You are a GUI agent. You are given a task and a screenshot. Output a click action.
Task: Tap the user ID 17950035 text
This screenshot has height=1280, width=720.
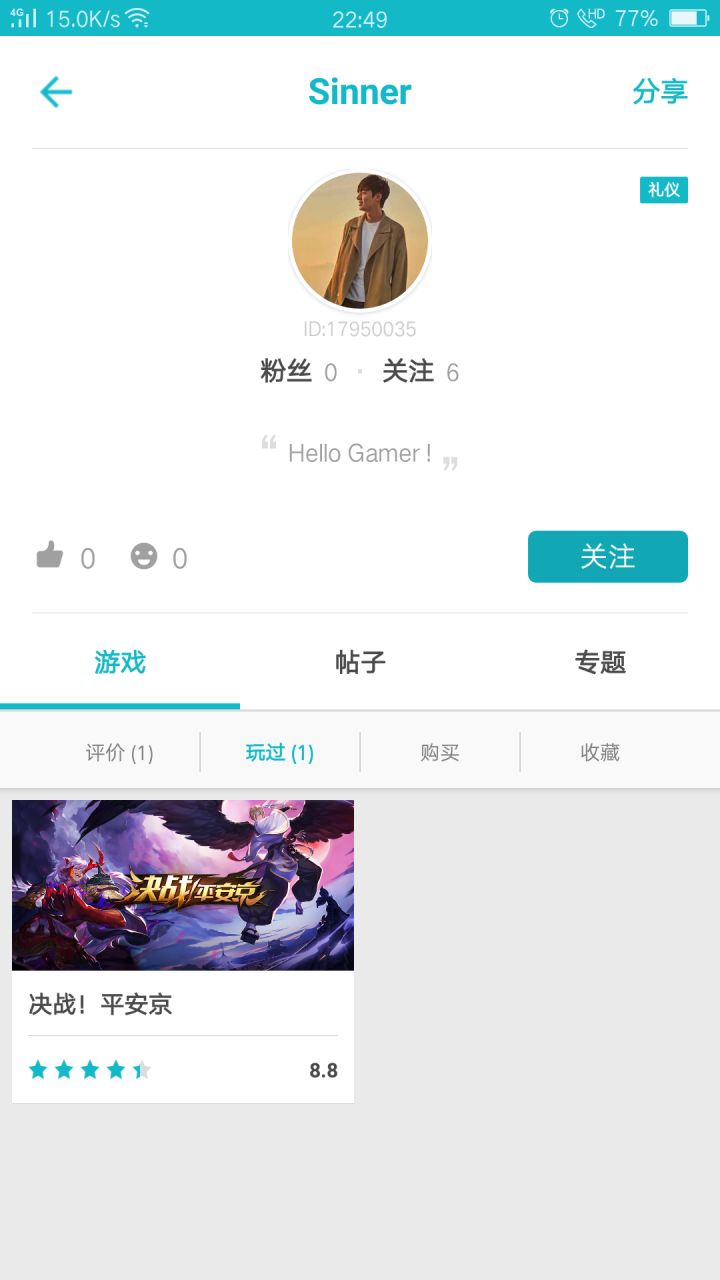click(359, 328)
